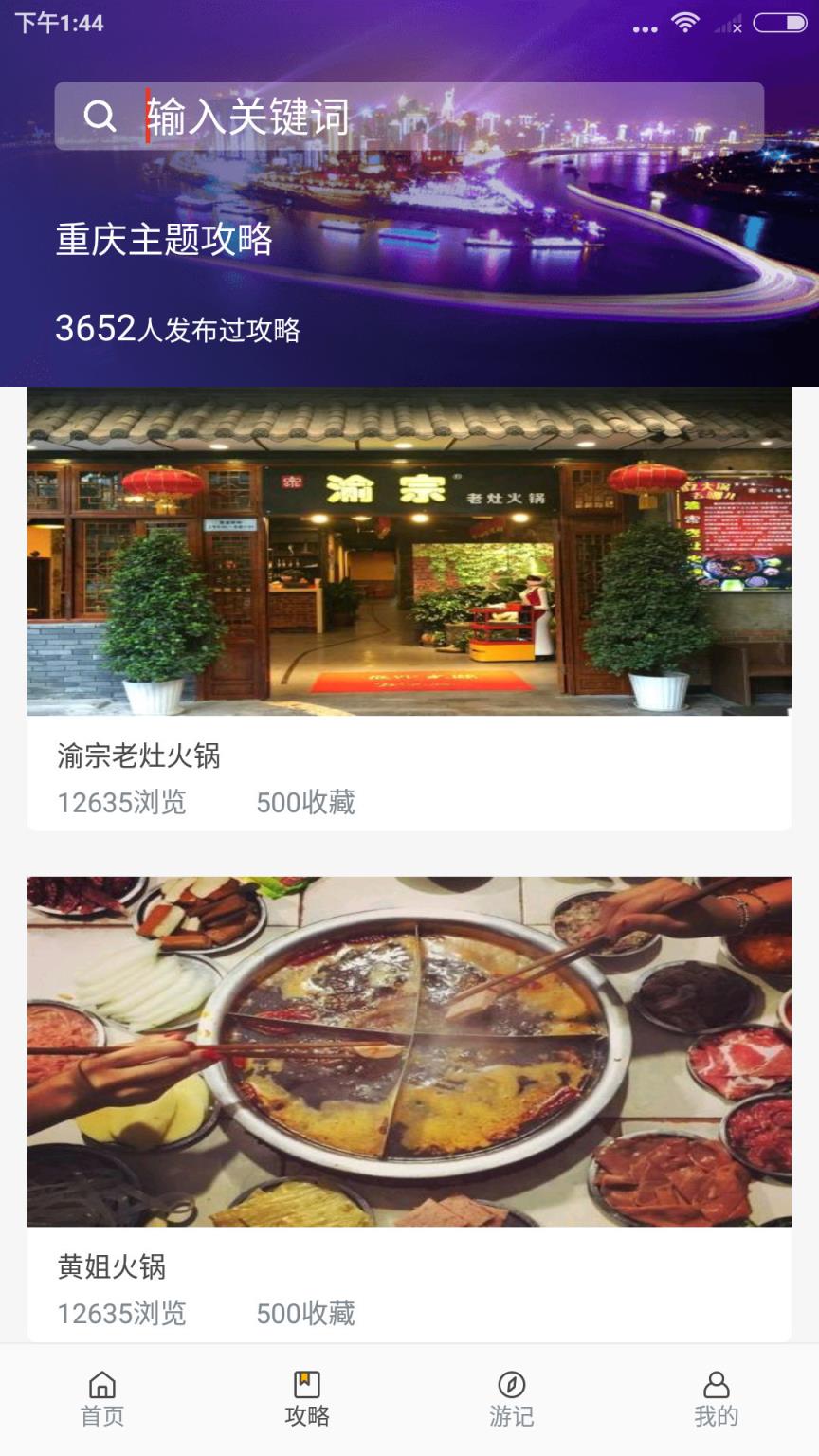The width and height of the screenshot is (819, 1456).
Task: Tap the Wi-Fi icon in status bar
Action: pos(685,24)
